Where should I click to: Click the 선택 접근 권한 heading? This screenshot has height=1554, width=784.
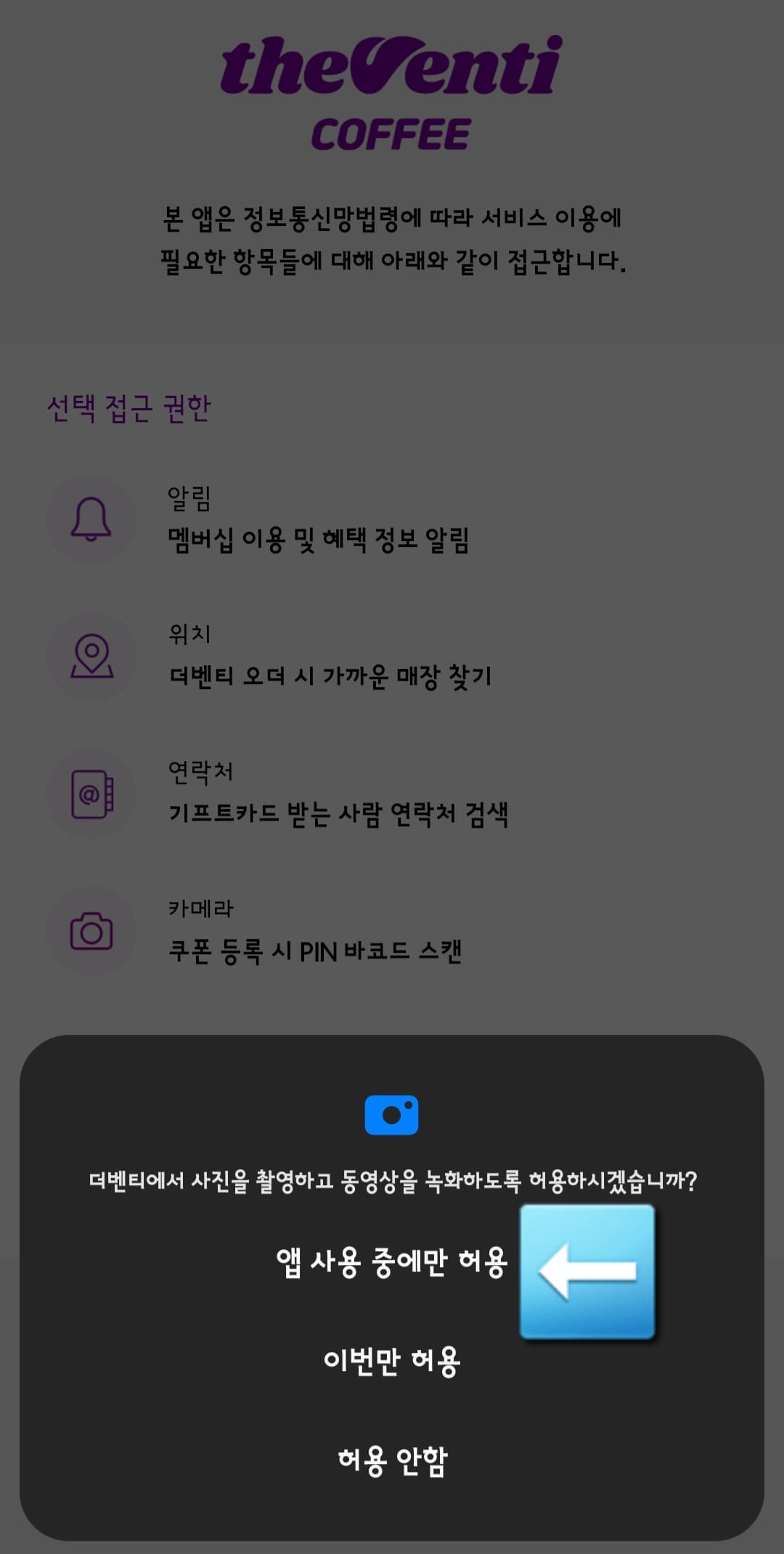129,407
